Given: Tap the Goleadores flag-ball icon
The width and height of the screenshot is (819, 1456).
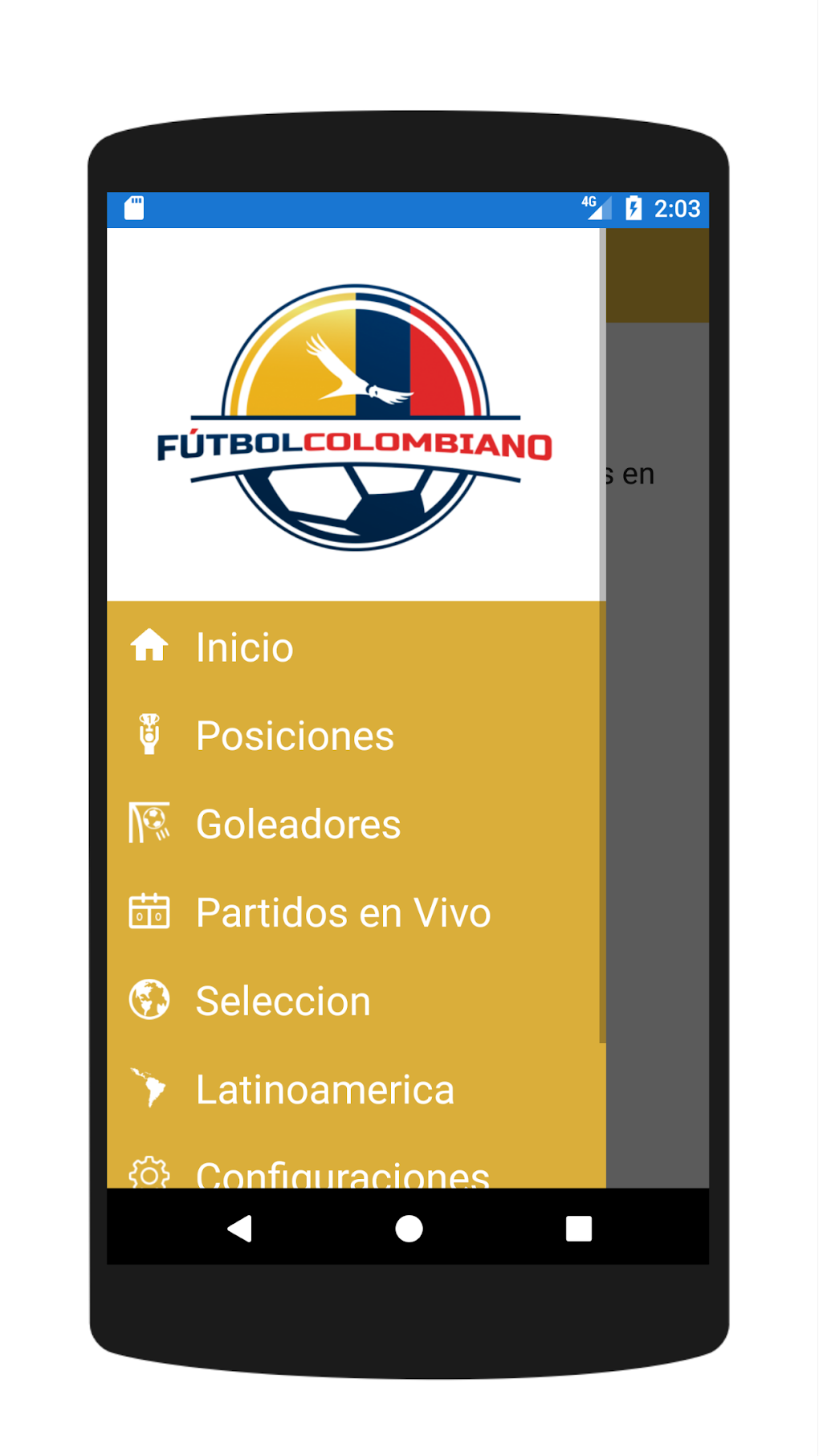Looking at the screenshot, I should click(149, 822).
